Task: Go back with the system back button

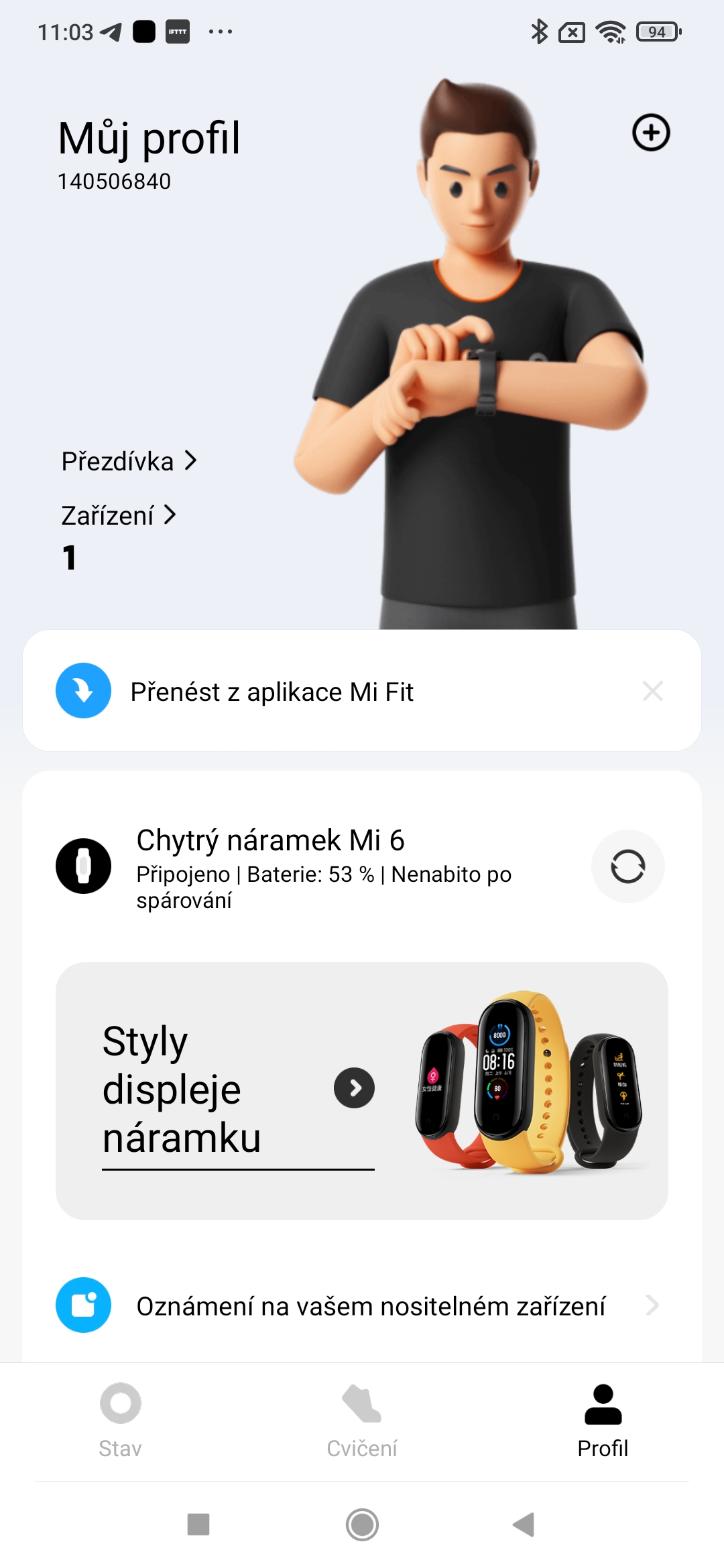Action: click(x=524, y=1524)
